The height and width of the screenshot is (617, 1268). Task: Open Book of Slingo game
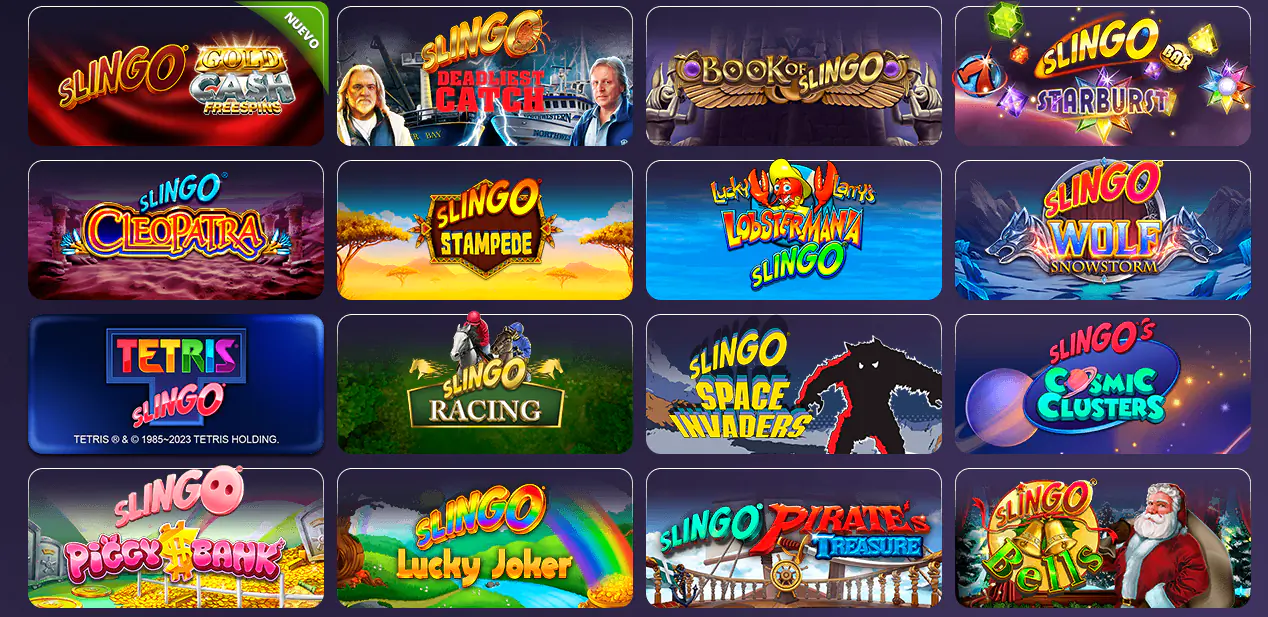[794, 77]
